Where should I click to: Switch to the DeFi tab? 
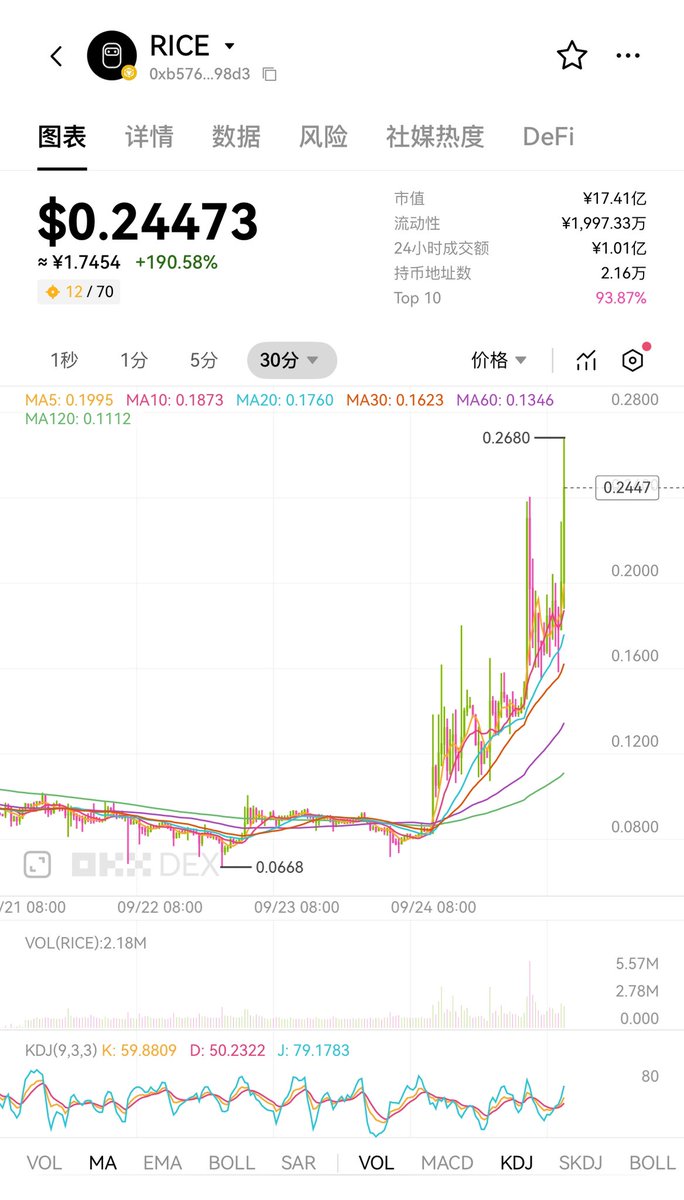point(549,137)
